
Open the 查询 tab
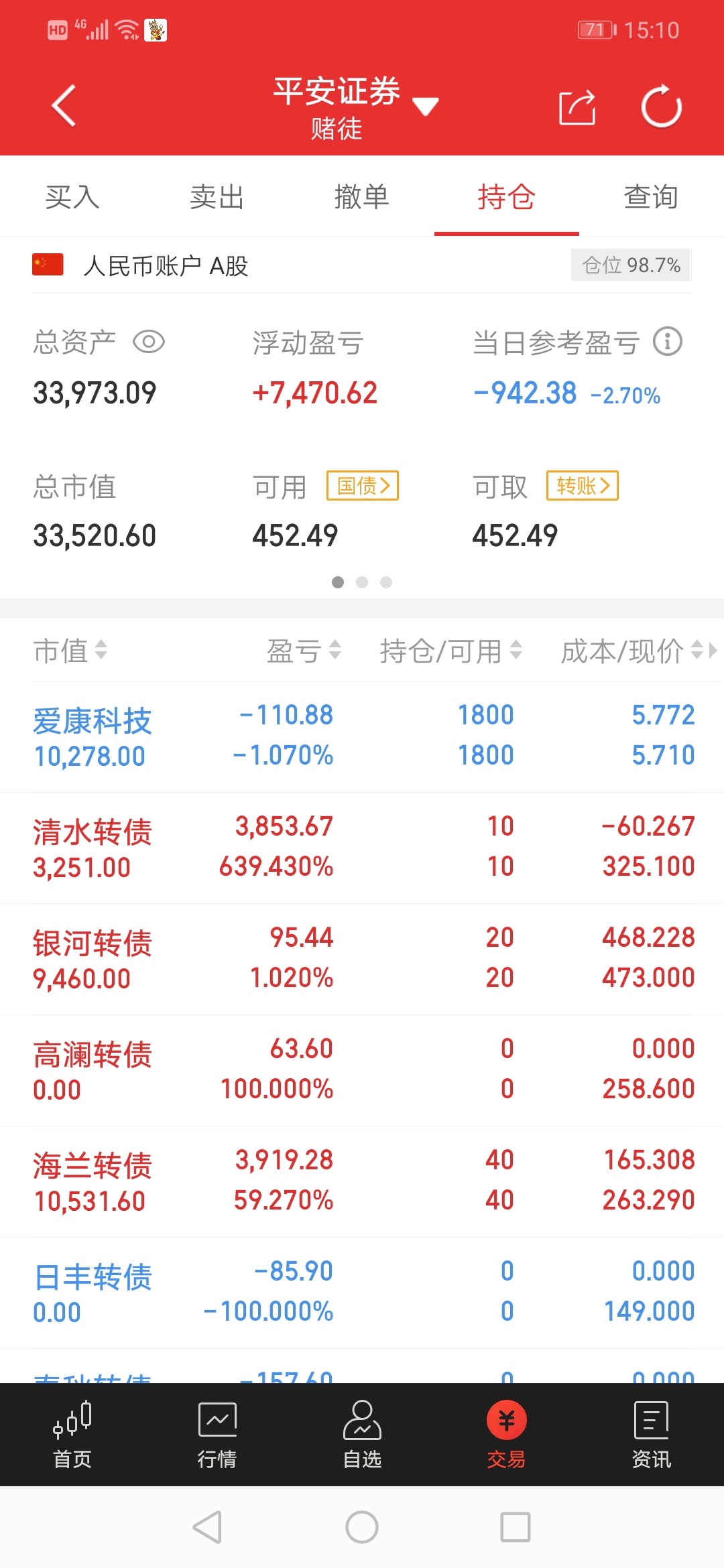tap(652, 197)
